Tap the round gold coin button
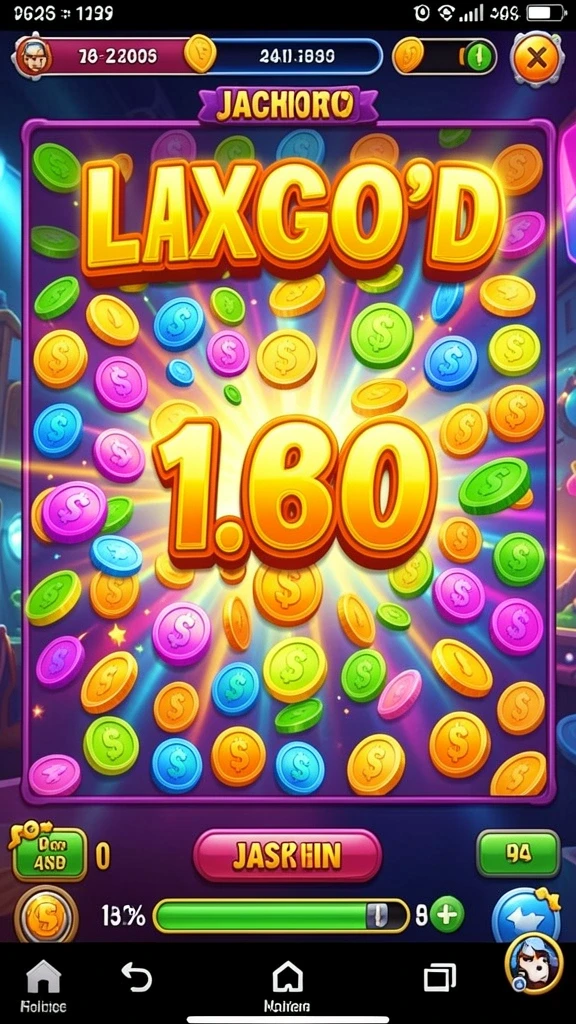The width and height of the screenshot is (576, 1024). point(46,917)
